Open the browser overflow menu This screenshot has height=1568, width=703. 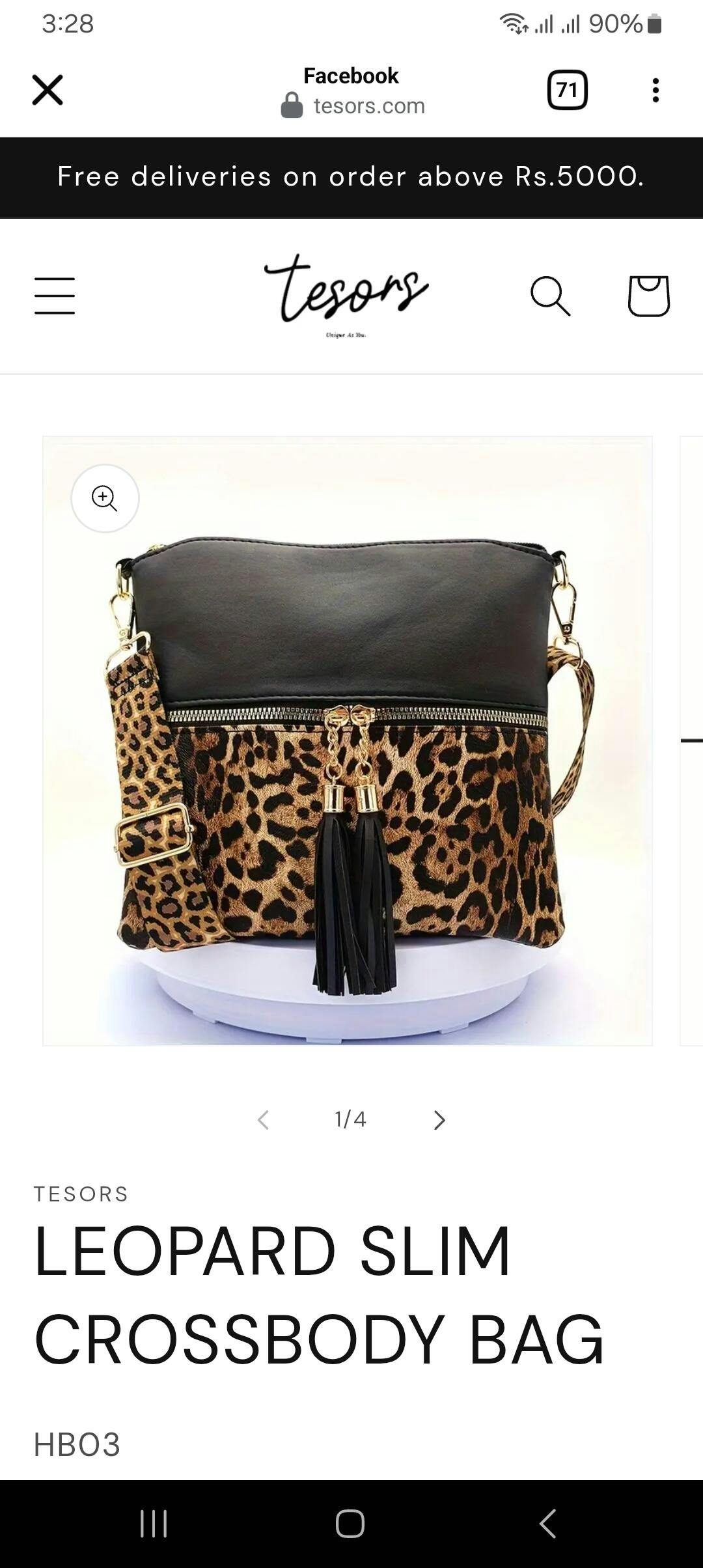point(655,90)
